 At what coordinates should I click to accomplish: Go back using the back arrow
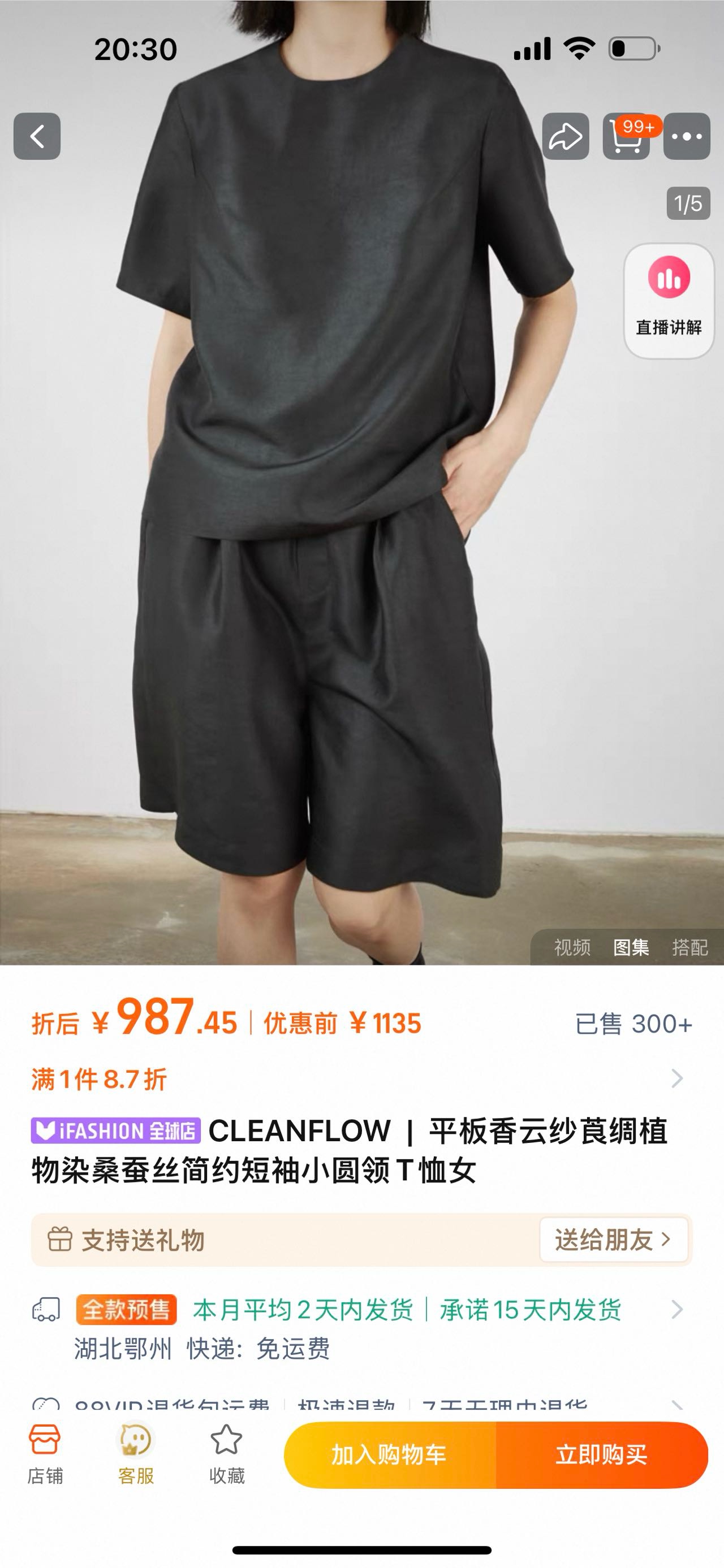pos(37,136)
